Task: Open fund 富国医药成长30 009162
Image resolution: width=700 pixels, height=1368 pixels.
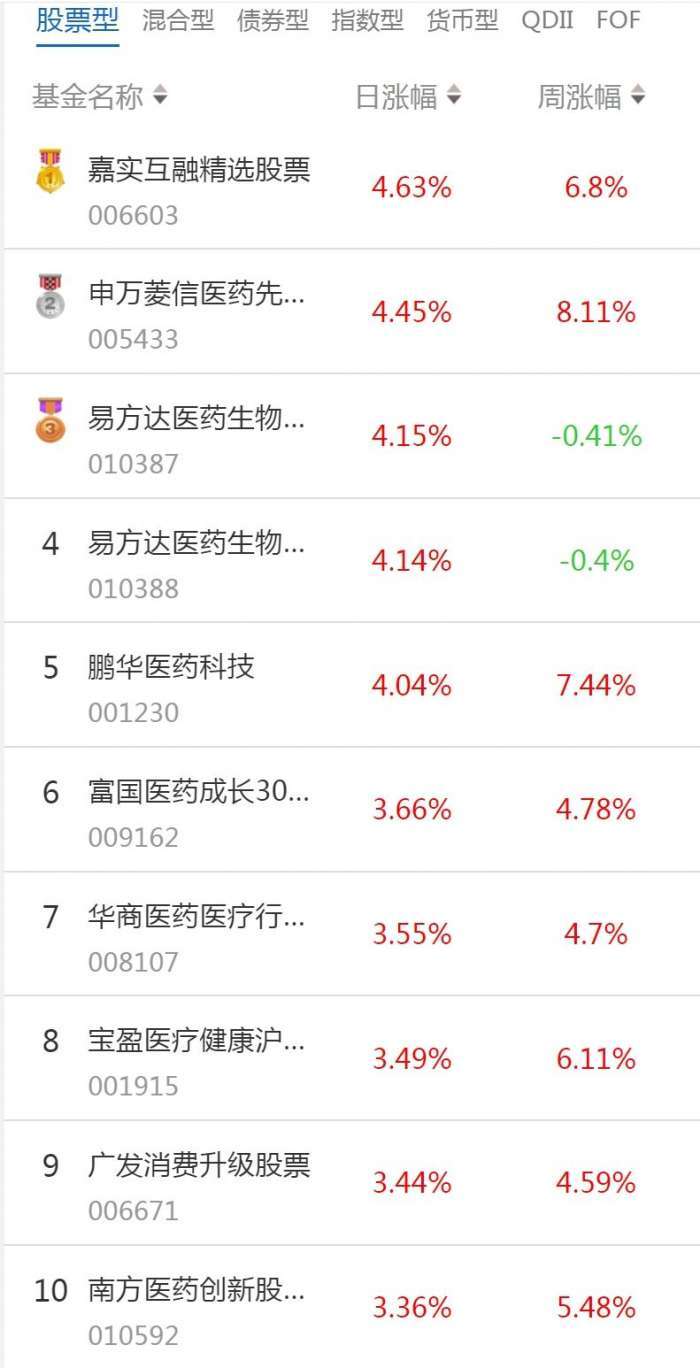Action: click(x=198, y=792)
